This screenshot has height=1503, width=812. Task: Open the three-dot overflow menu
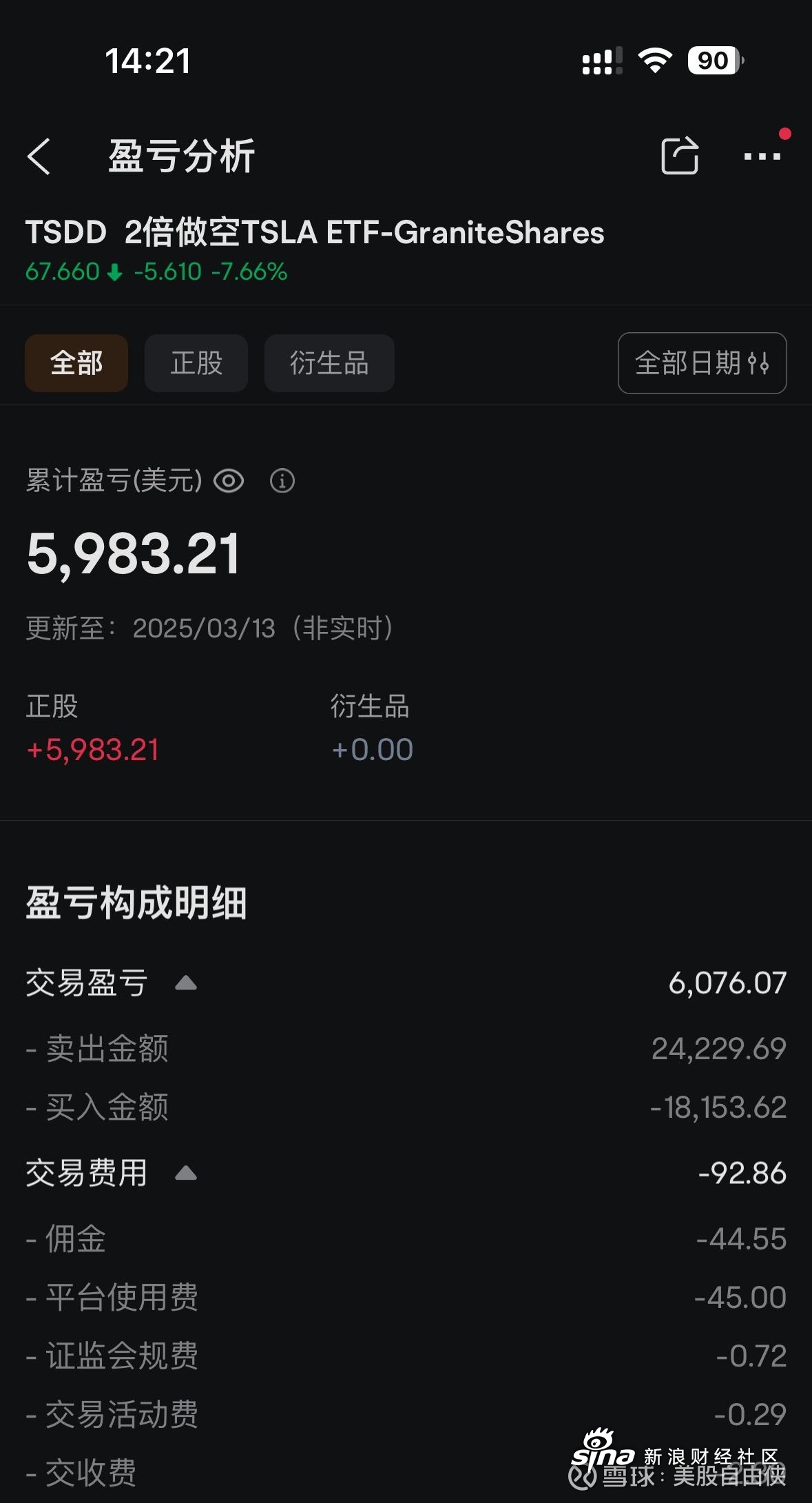coord(762,156)
